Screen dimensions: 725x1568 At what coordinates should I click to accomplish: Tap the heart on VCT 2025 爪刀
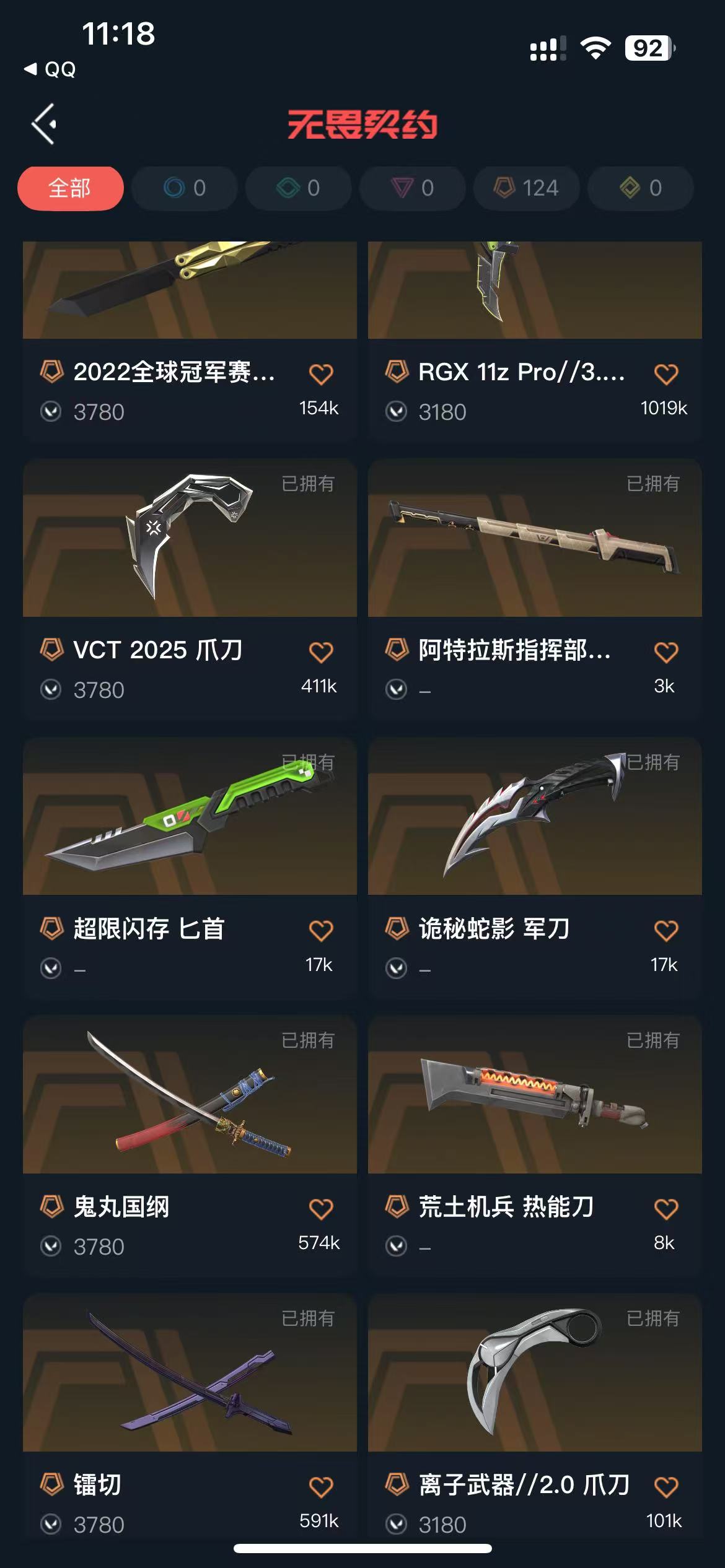(x=321, y=652)
